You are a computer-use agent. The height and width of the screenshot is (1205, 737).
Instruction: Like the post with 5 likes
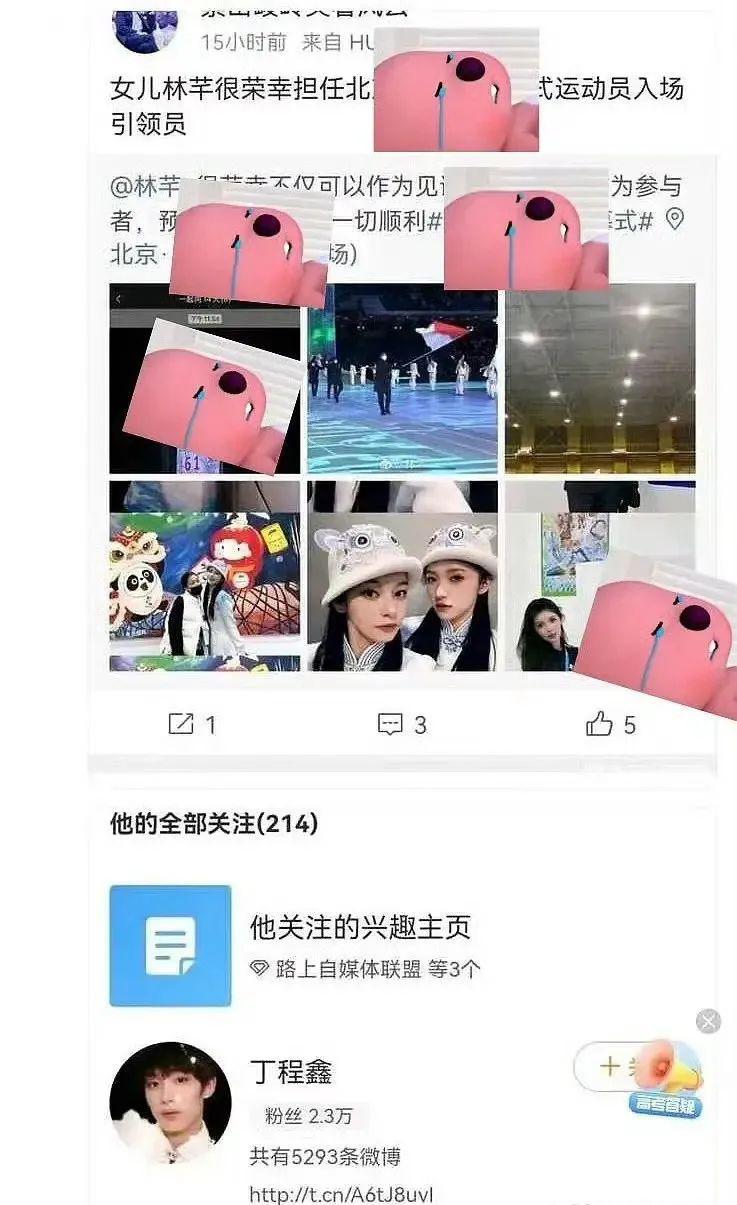coord(610,724)
